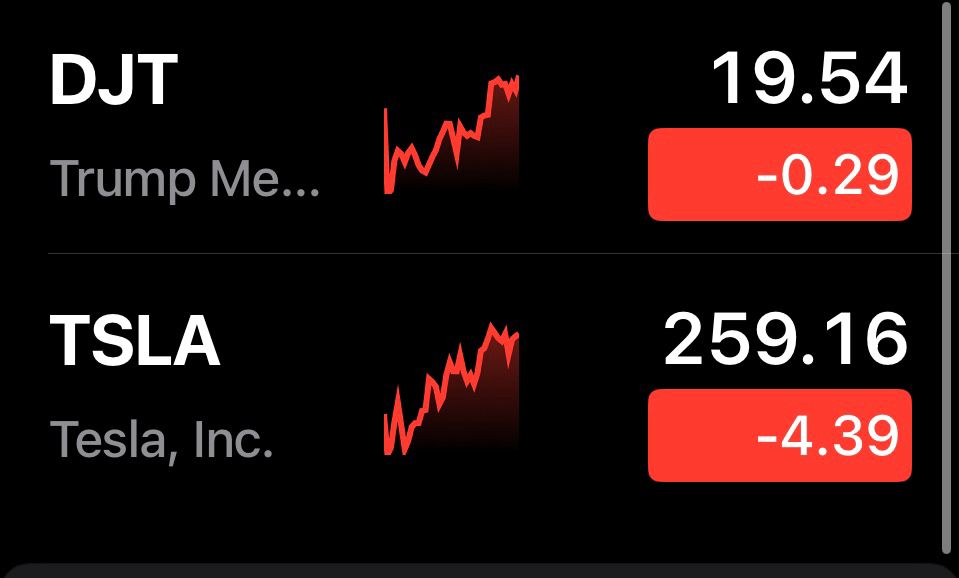Toggle the DJT price change badge -0.29

click(779, 175)
